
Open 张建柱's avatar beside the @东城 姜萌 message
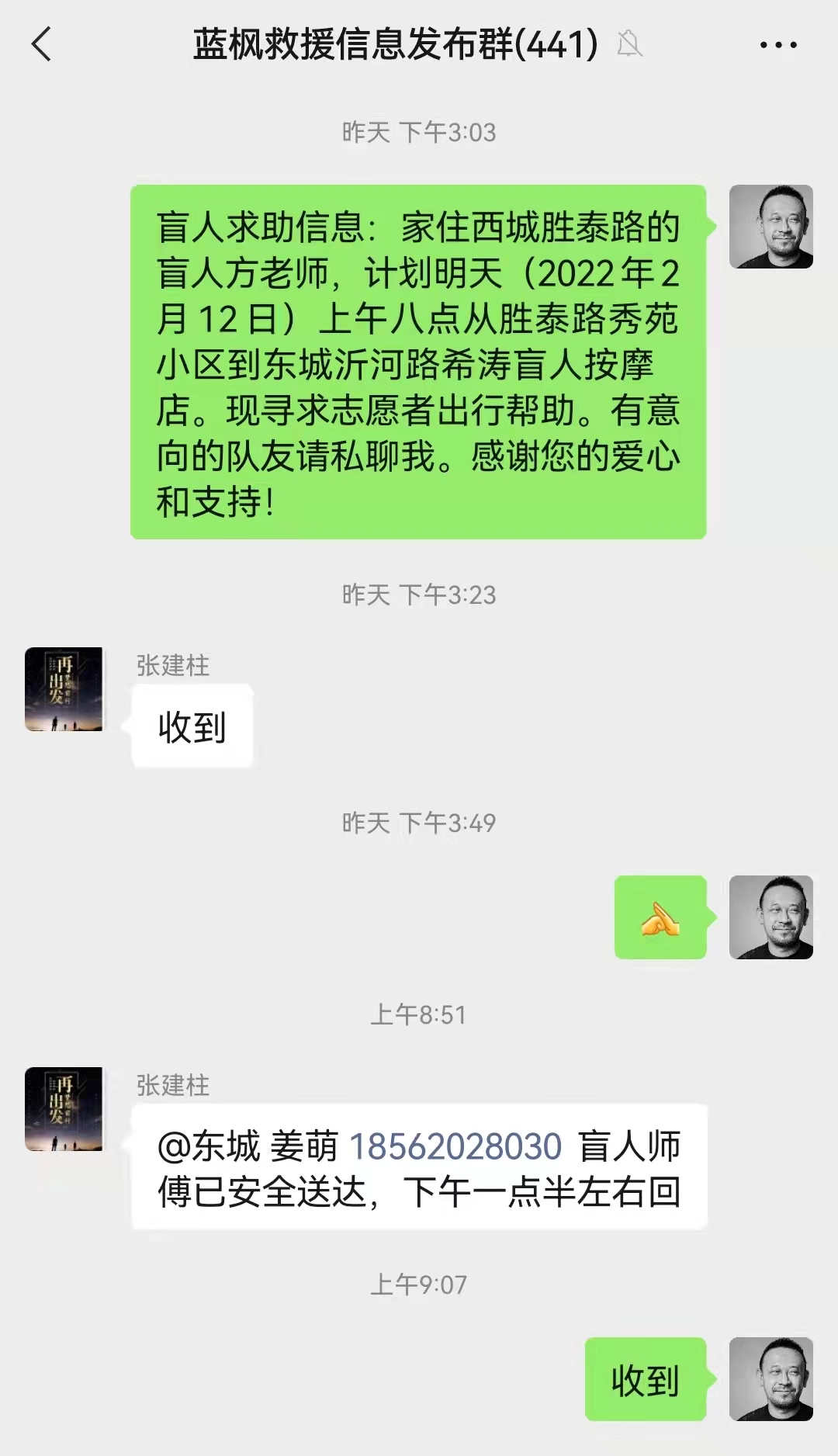(x=64, y=1109)
